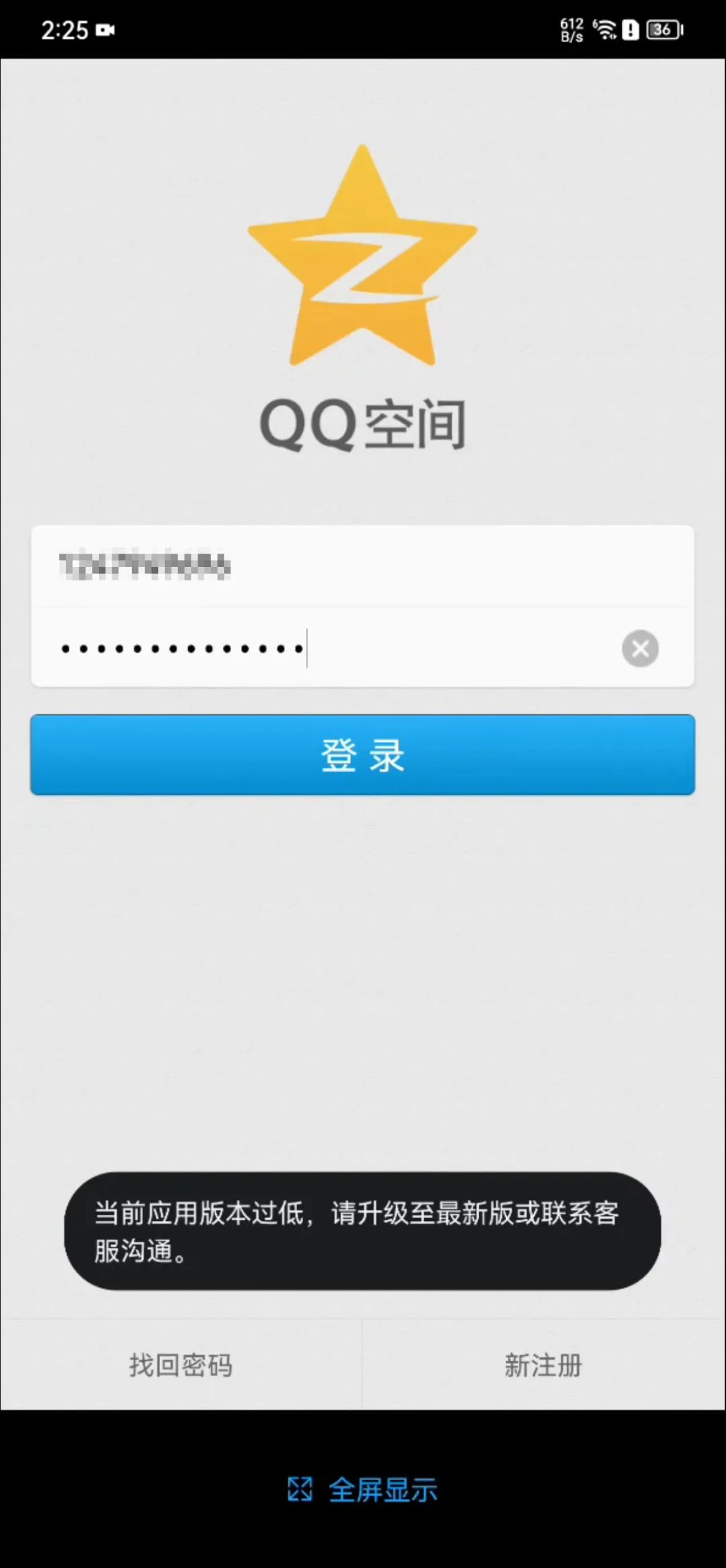Screen dimensions: 726x1568
Task: Open 找回密码 password recovery
Action: (x=181, y=1365)
